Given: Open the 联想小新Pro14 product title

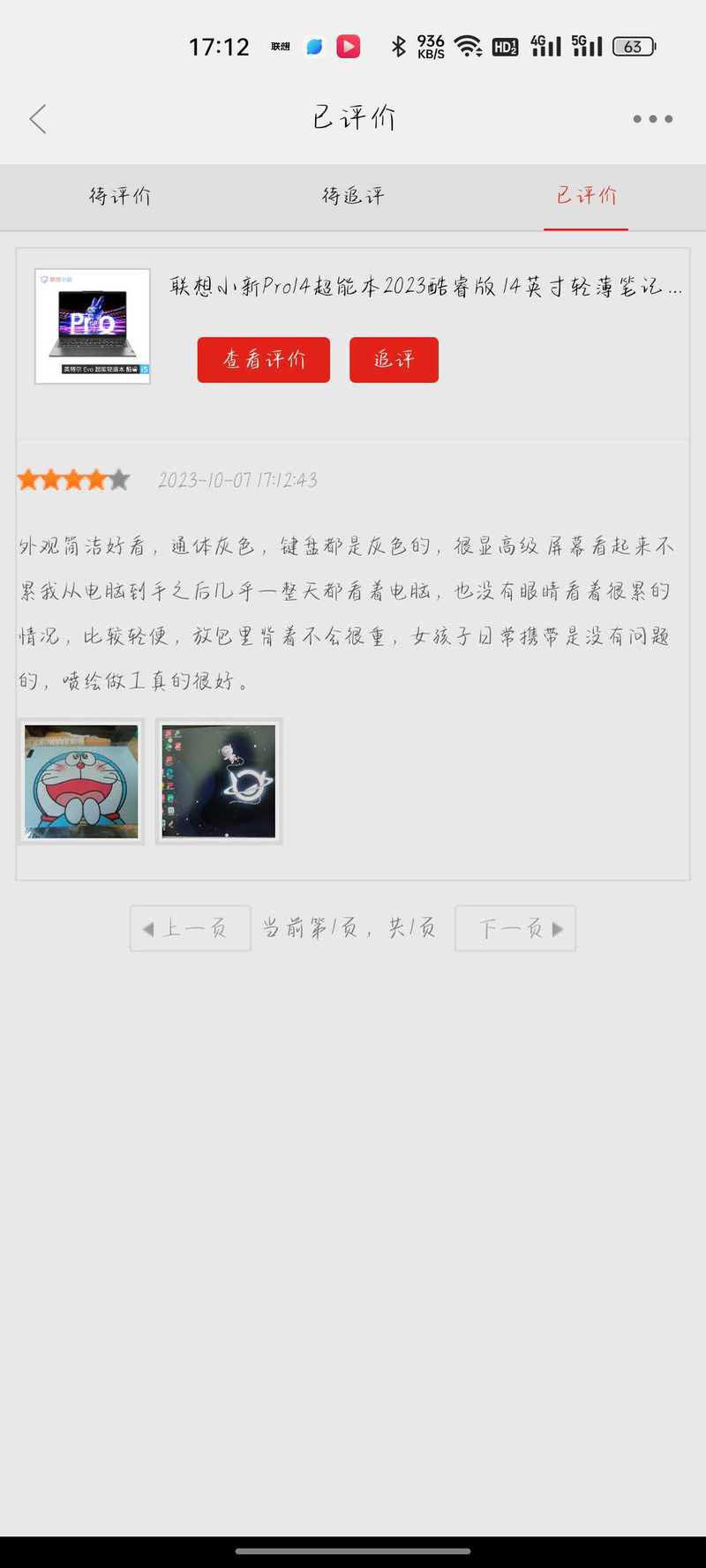Looking at the screenshot, I should point(425,287).
